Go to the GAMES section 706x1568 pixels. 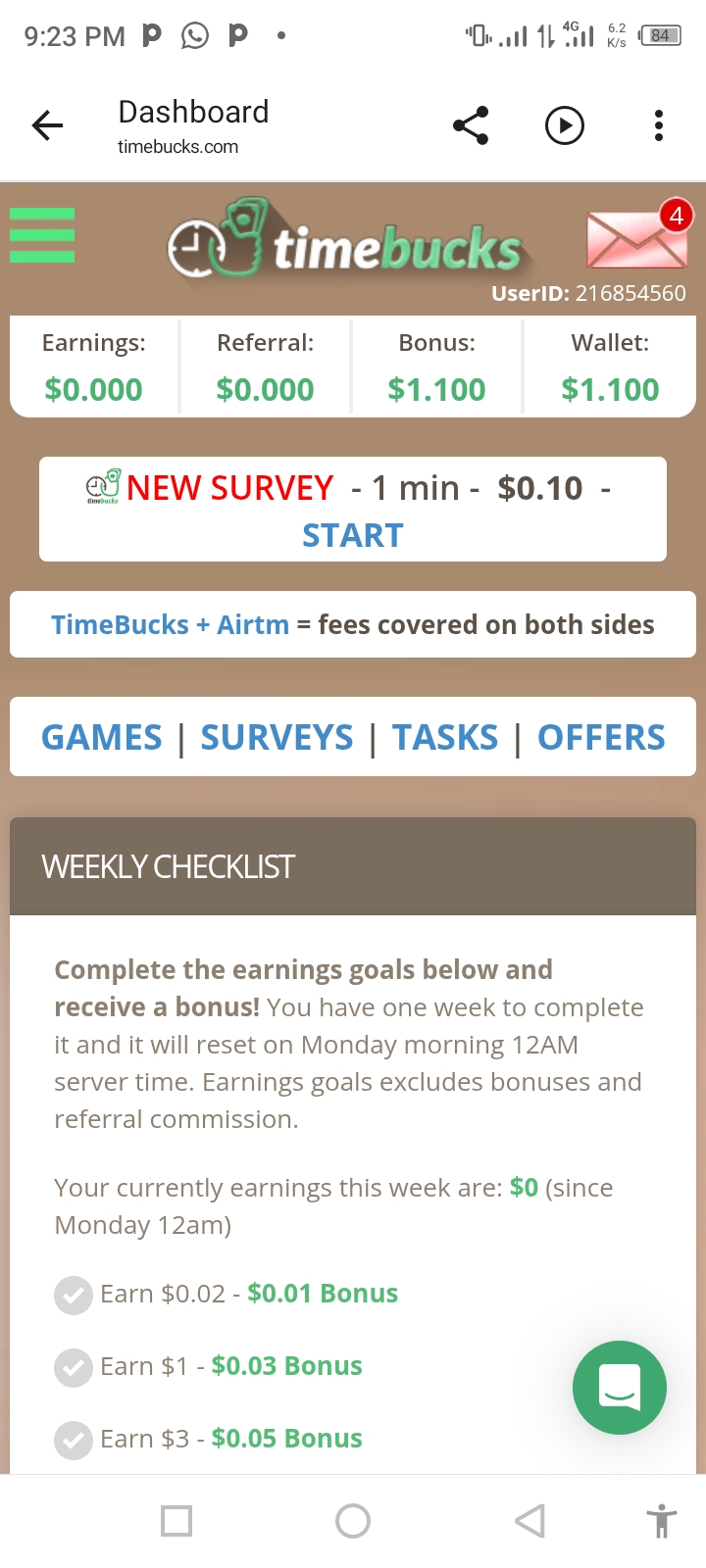click(x=102, y=737)
